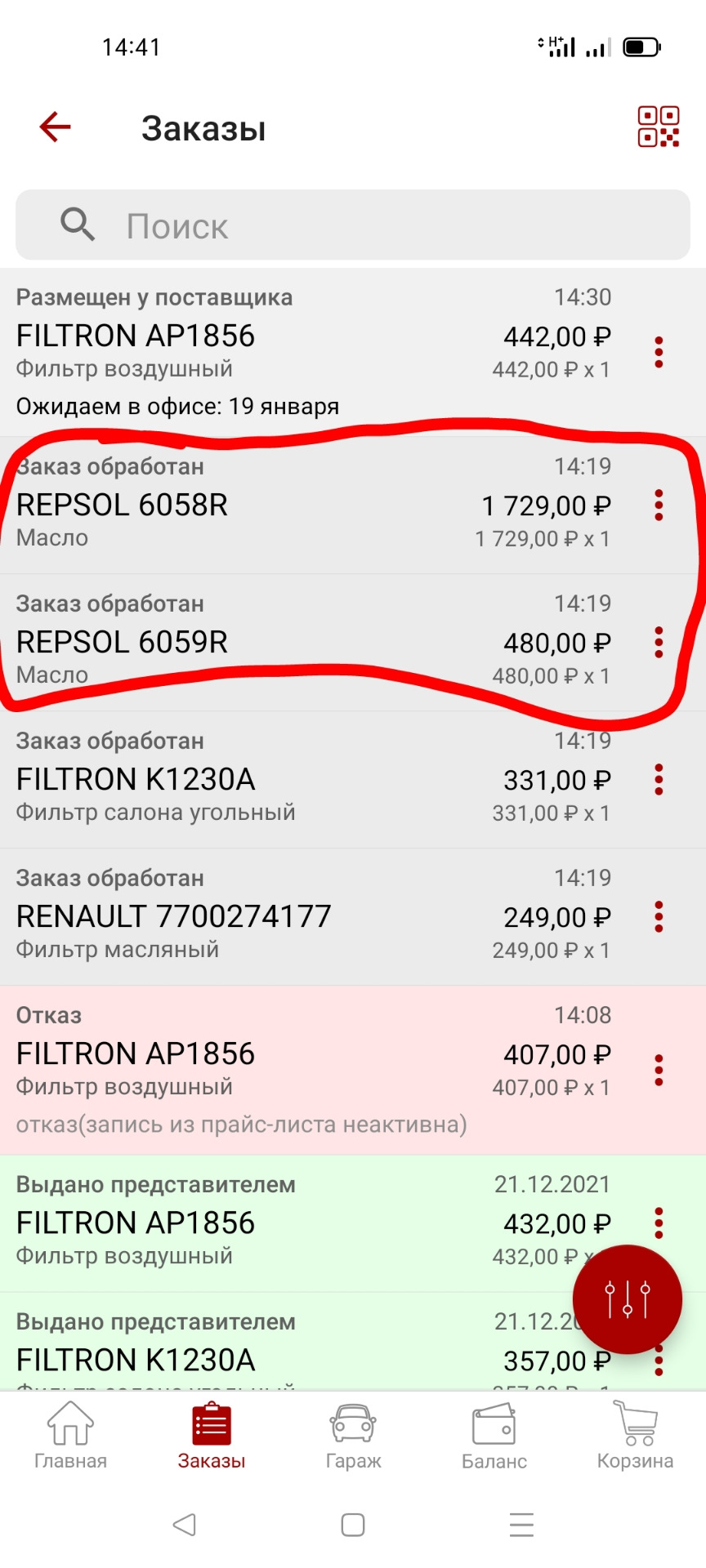Select the Заказы tab
Image resolution: width=706 pixels, height=1568 pixels.
(x=212, y=1435)
